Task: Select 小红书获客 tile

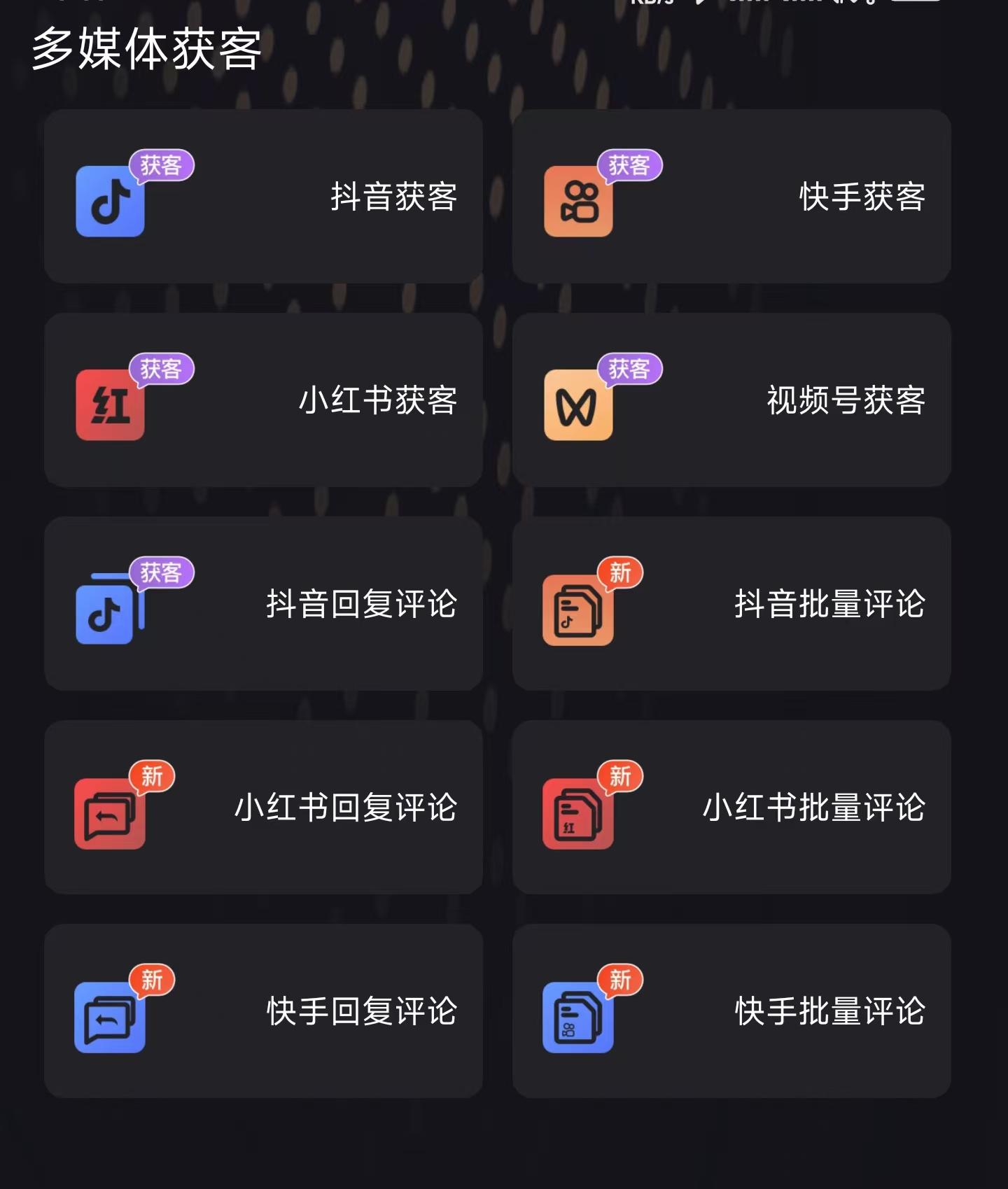Action: 263,400
